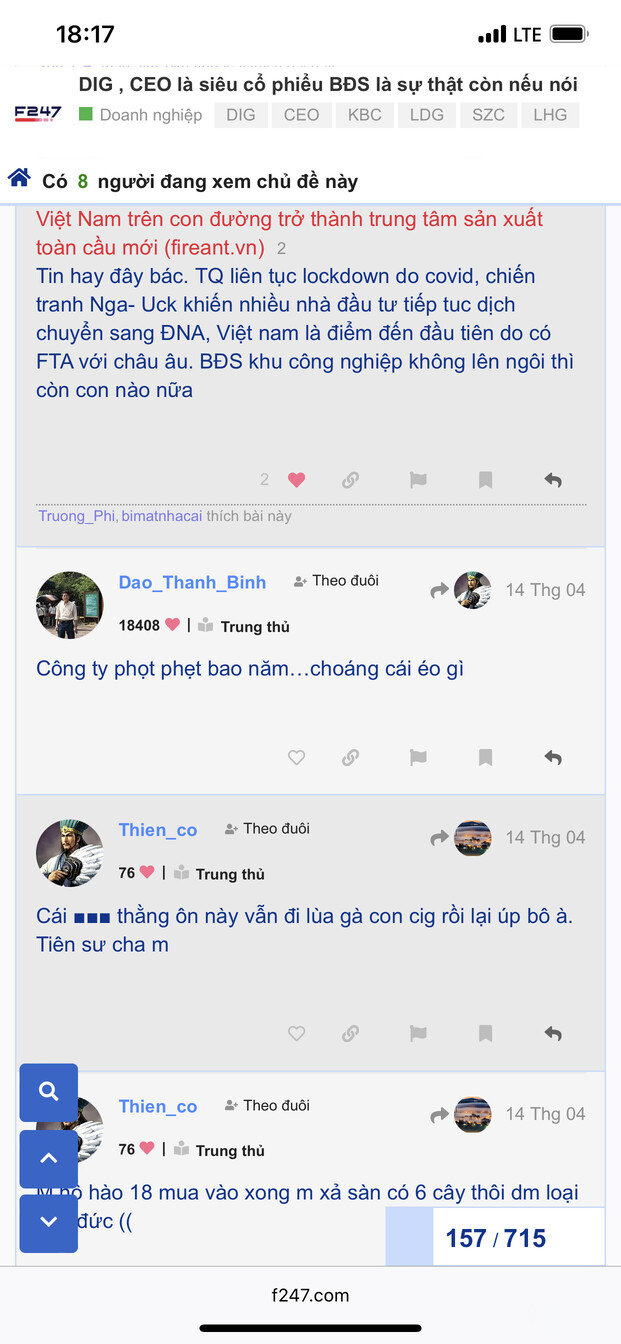The width and height of the screenshot is (621, 1344).
Task: Select the SZC tag chip
Action: click(x=488, y=115)
